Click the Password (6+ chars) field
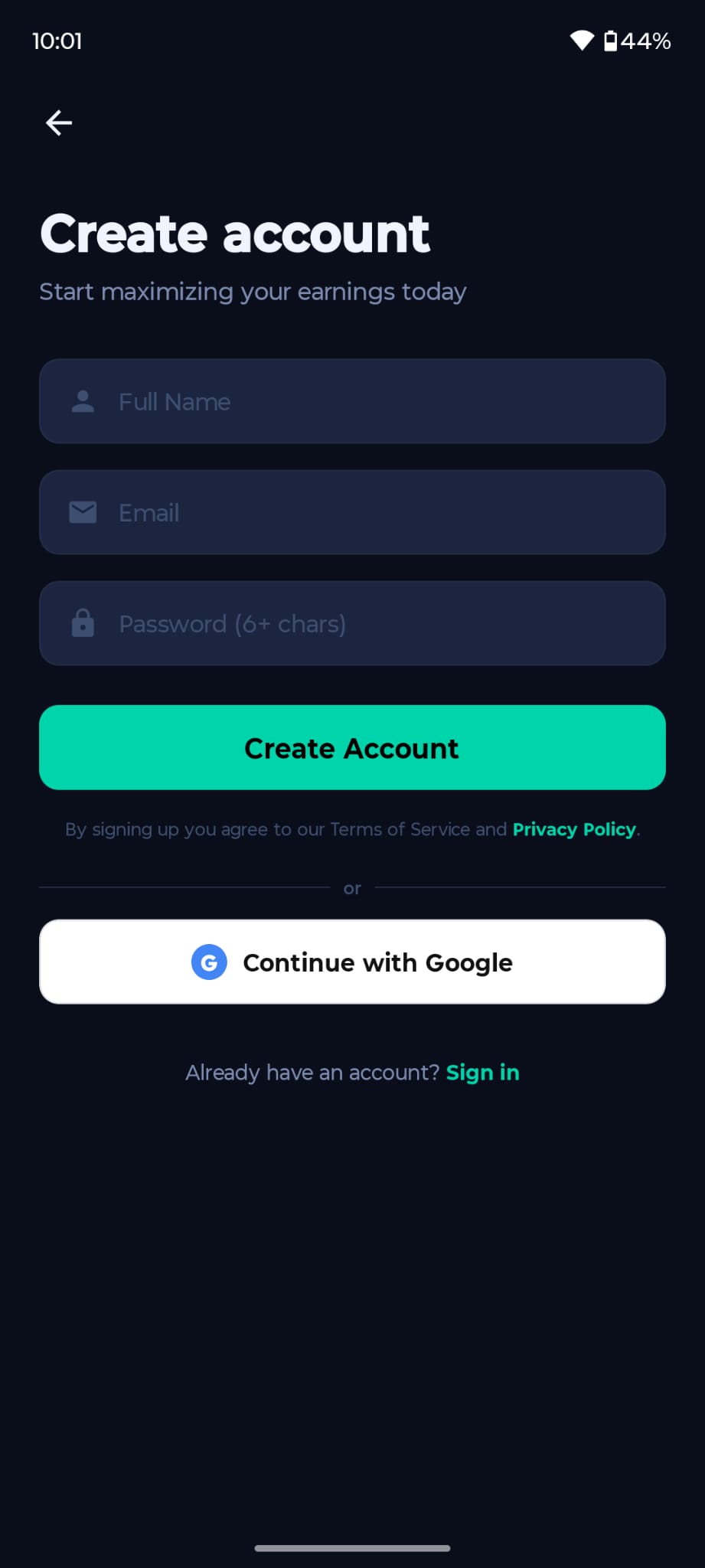Screen dimensions: 705x1568 pos(352,622)
